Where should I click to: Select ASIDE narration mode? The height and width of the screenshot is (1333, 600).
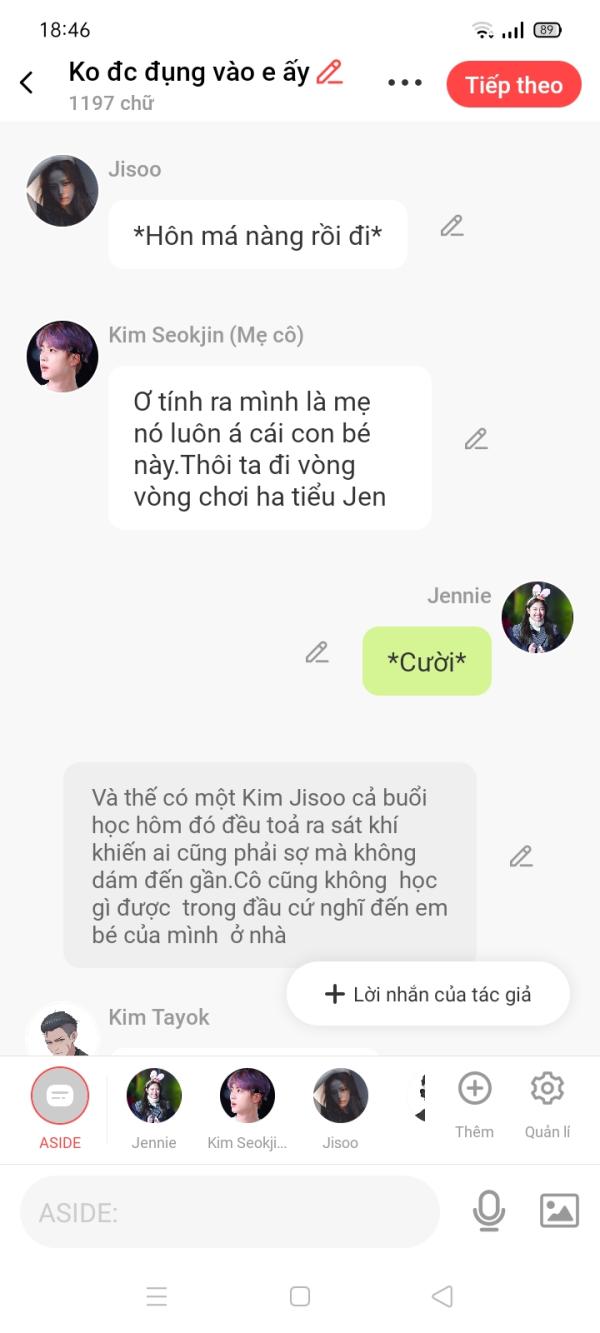pyautogui.click(x=60, y=1097)
